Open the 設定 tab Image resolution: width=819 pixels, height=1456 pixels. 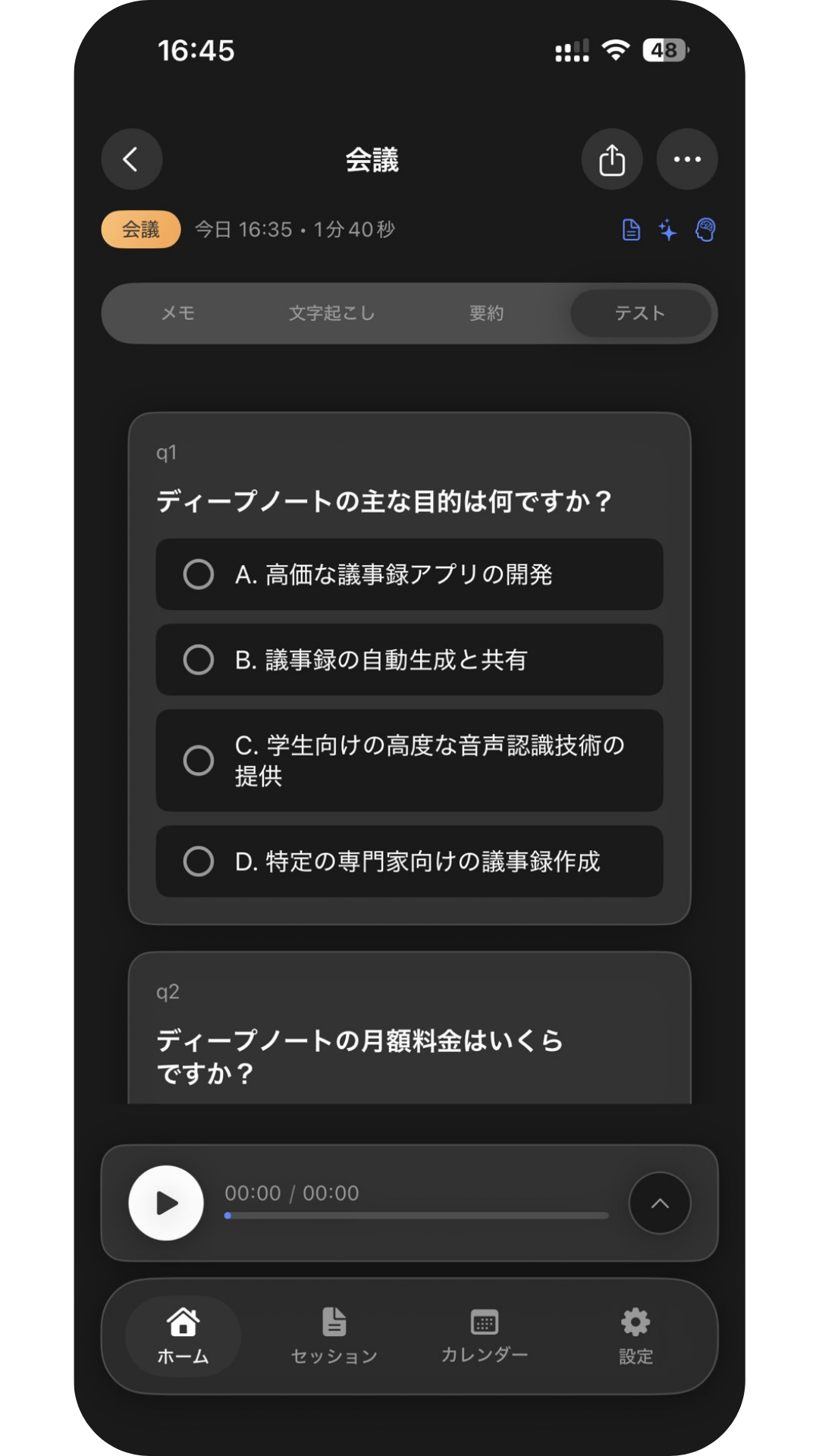(x=635, y=1335)
